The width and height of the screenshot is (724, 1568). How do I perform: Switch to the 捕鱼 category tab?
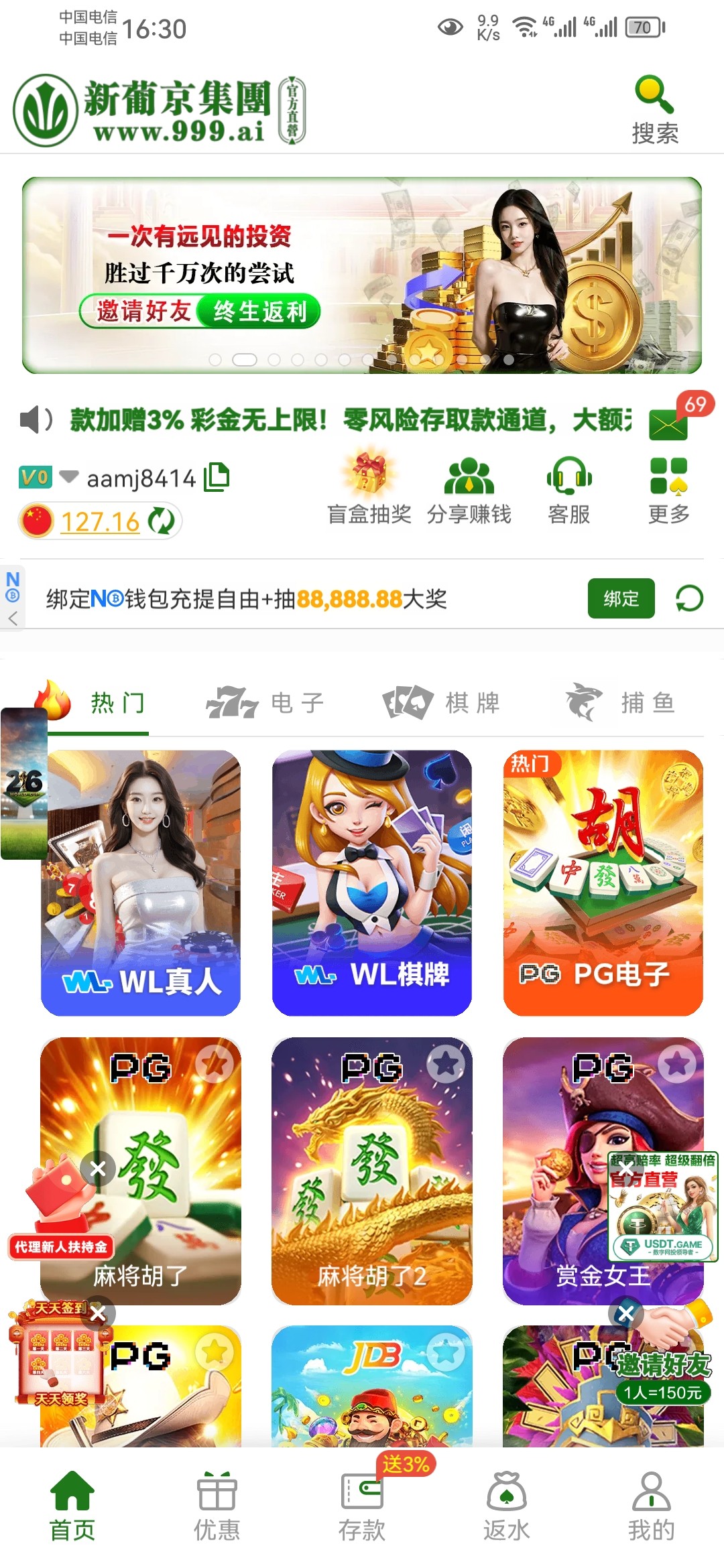click(620, 703)
